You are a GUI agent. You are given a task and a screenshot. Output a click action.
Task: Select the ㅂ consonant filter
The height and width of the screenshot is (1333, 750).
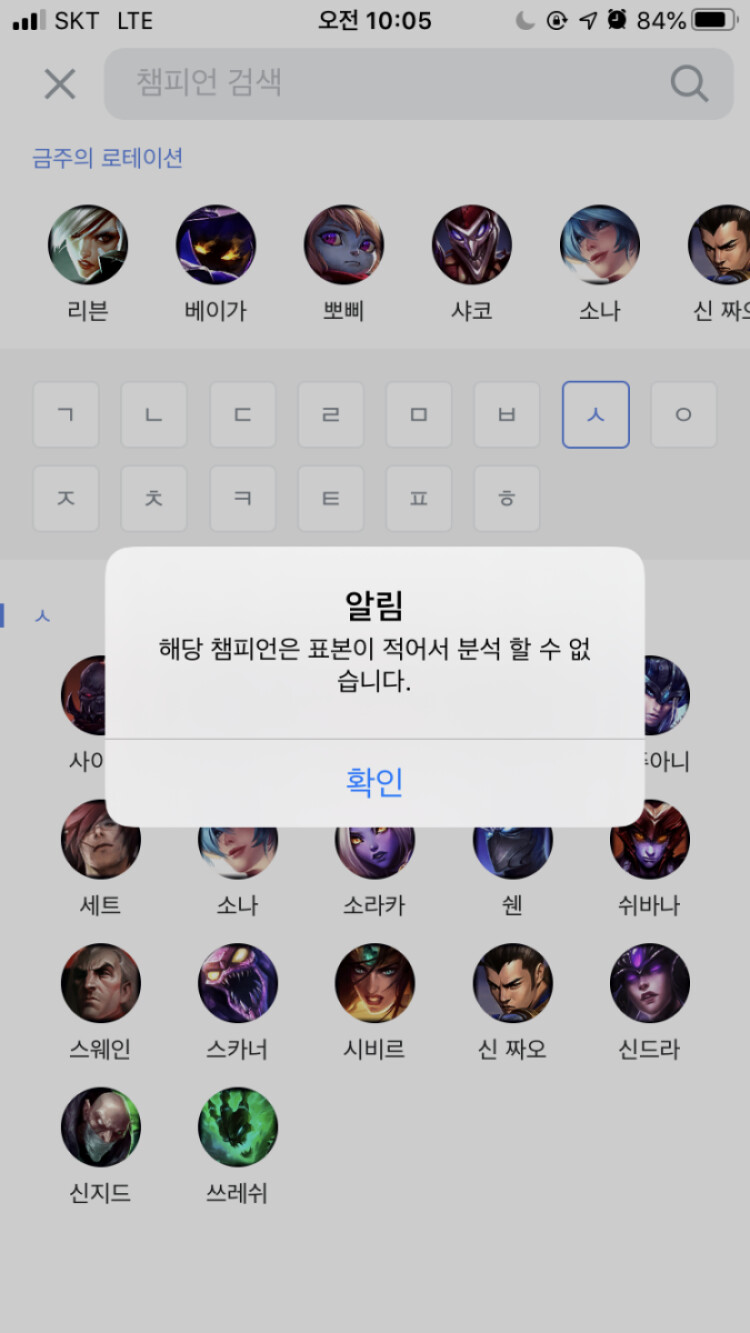(507, 414)
